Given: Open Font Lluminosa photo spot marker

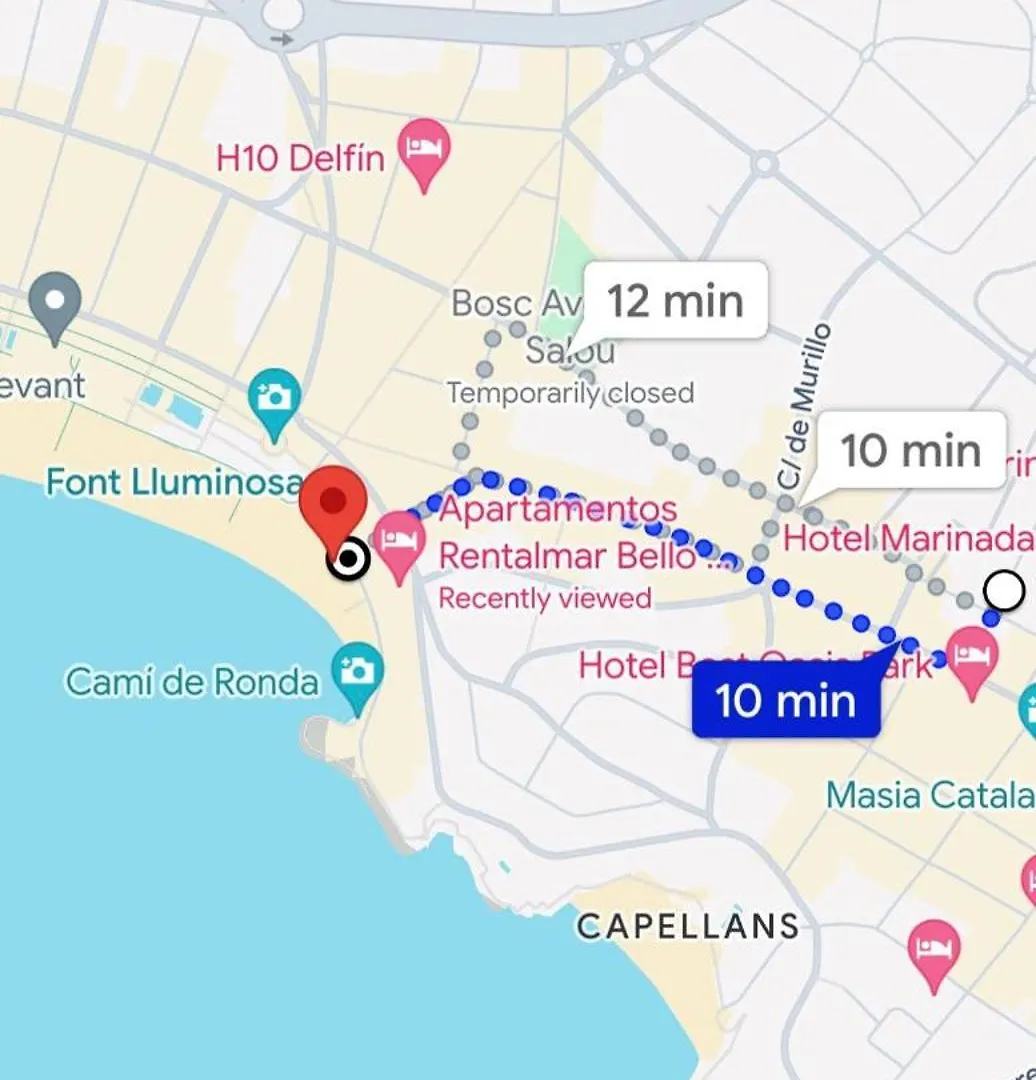Looking at the screenshot, I should tap(274, 400).
